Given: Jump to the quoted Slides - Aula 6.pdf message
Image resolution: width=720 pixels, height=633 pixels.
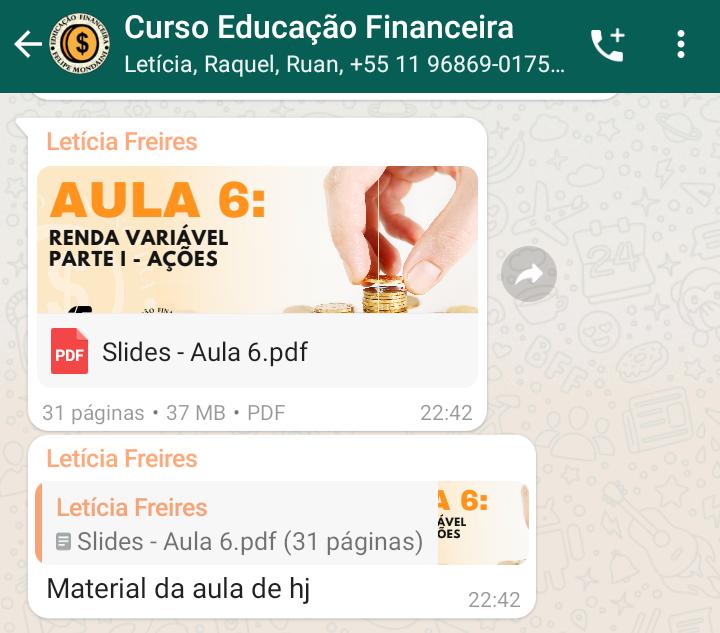Looking at the screenshot, I should coord(282,523).
